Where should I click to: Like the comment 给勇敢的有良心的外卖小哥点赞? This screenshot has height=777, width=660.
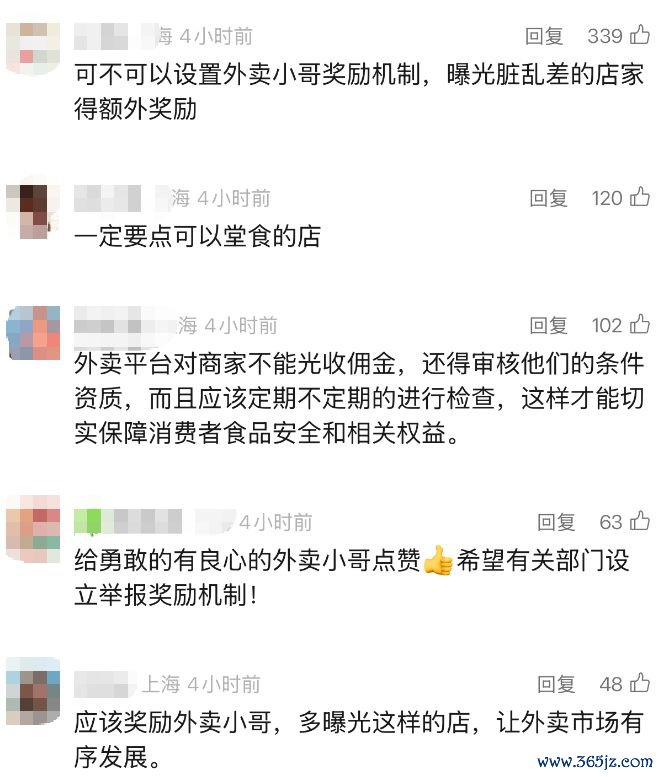640,521
